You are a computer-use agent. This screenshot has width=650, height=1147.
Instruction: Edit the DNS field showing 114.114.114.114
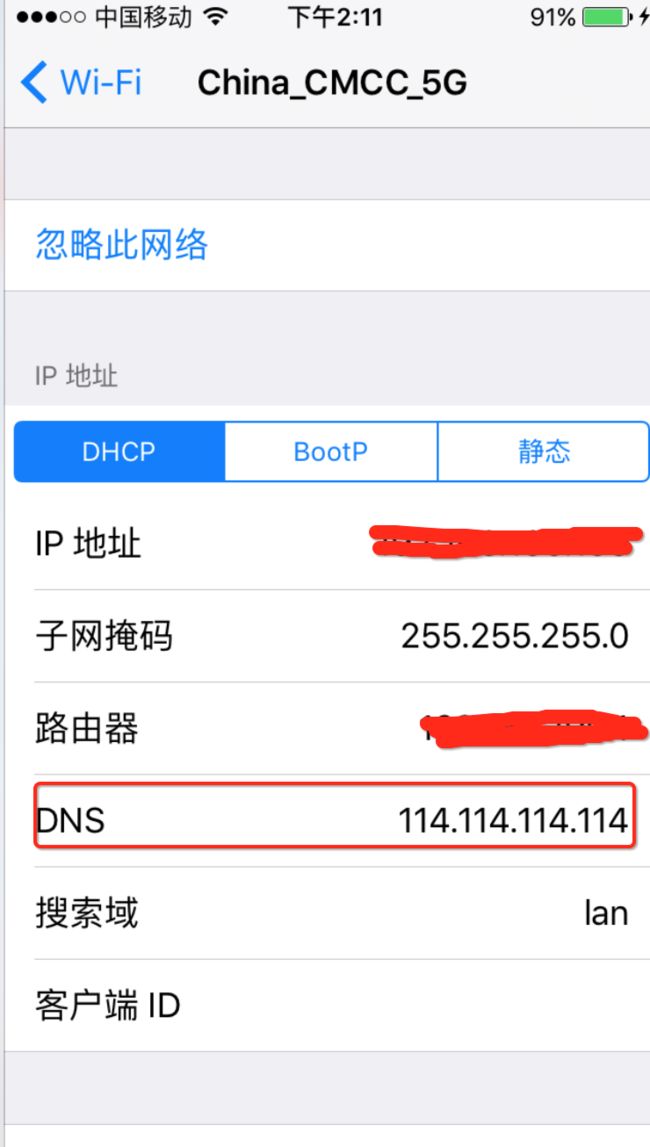(x=334, y=821)
